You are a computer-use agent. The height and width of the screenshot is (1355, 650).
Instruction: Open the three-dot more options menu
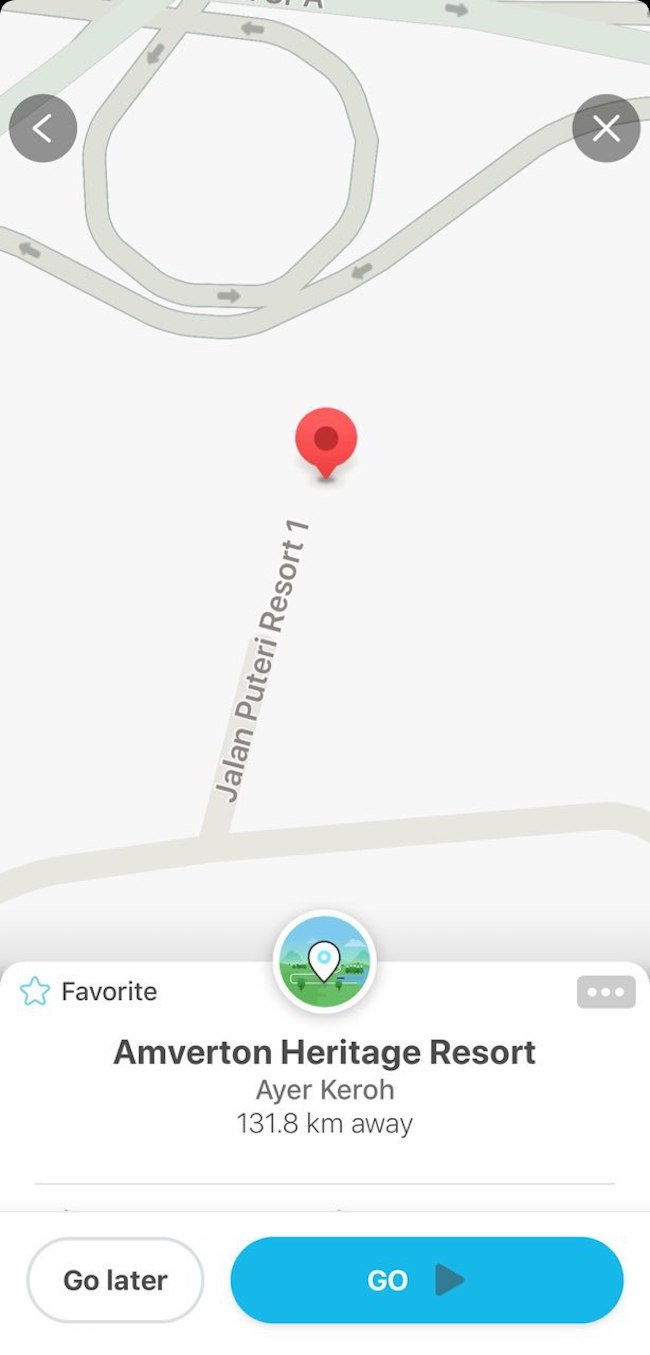606,992
